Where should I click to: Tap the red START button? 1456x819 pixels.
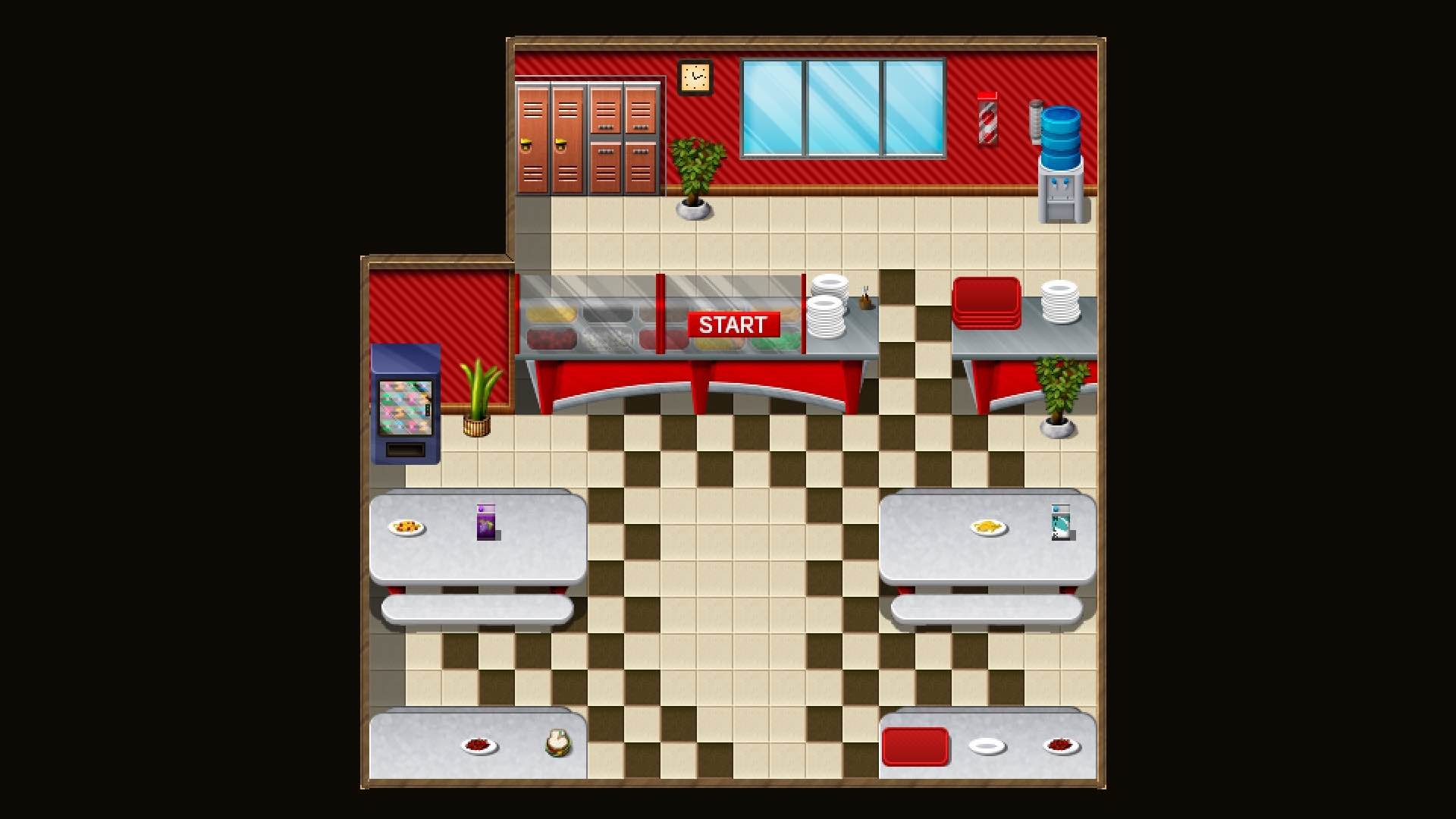733,325
